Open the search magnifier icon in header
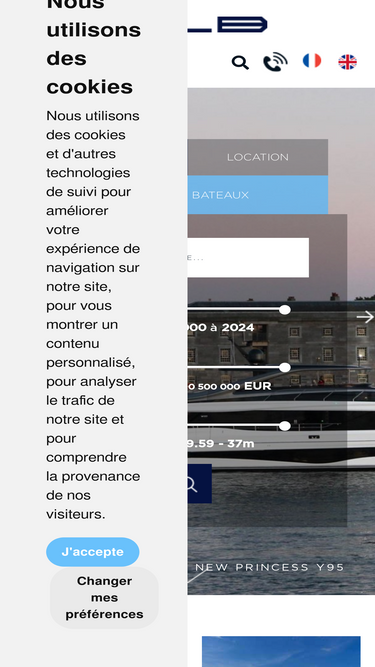375x667 pixels. point(240,63)
